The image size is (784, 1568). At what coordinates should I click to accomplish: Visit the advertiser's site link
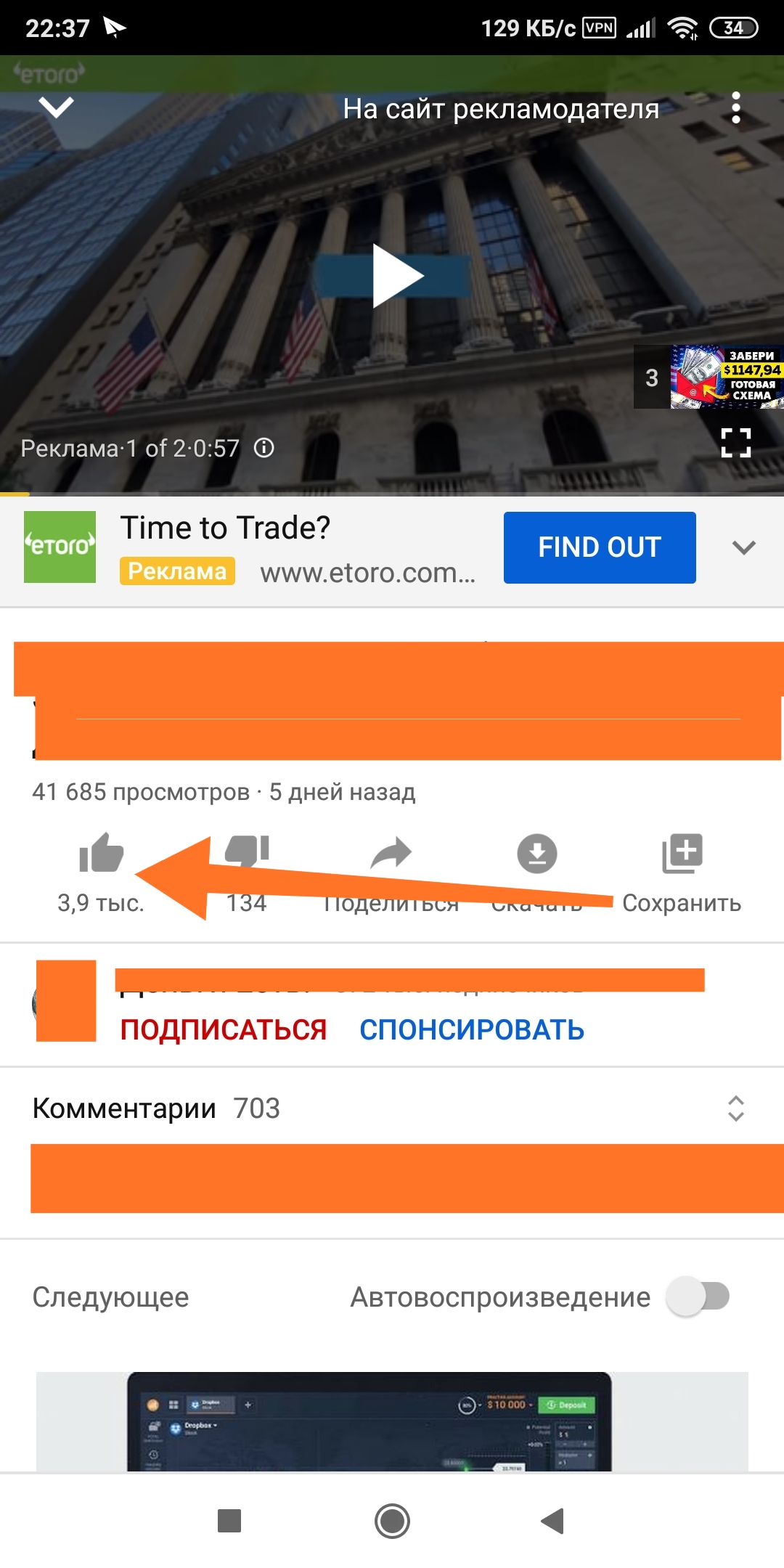coord(500,109)
